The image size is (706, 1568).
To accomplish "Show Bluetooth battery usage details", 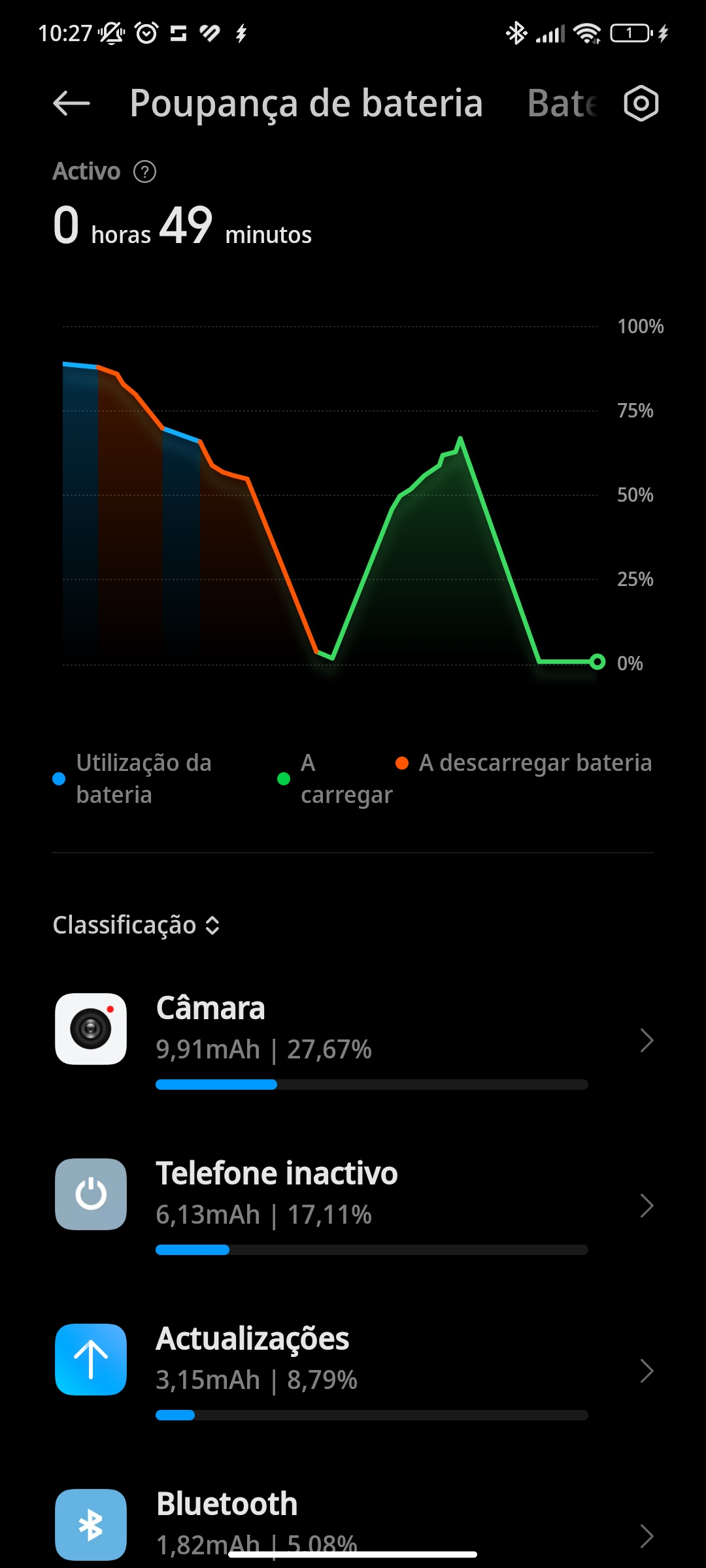I will [x=353, y=1526].
